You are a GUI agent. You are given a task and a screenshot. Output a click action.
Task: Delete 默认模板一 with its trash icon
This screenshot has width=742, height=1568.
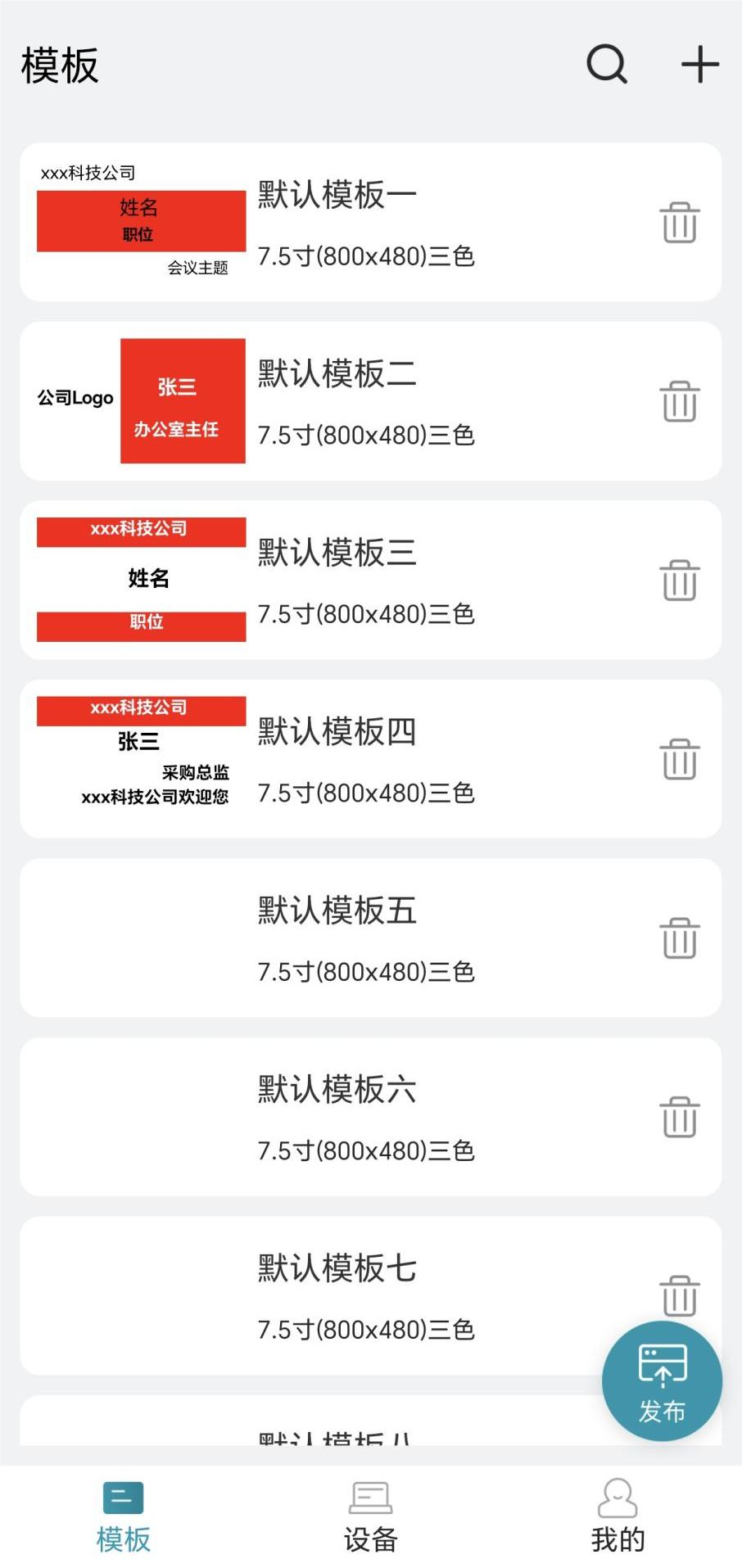tap(680, 223)
